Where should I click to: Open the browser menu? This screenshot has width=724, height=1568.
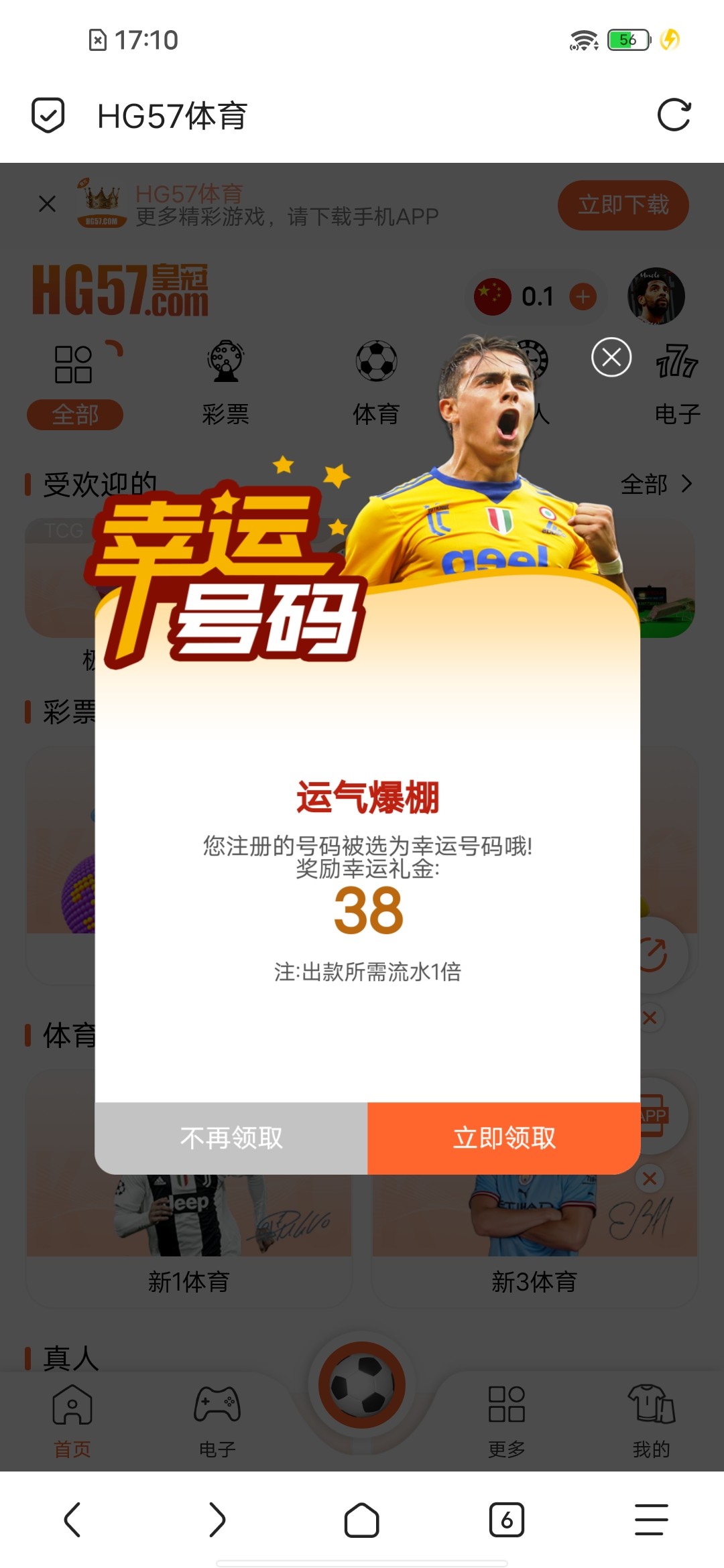tap(652, 1520)
